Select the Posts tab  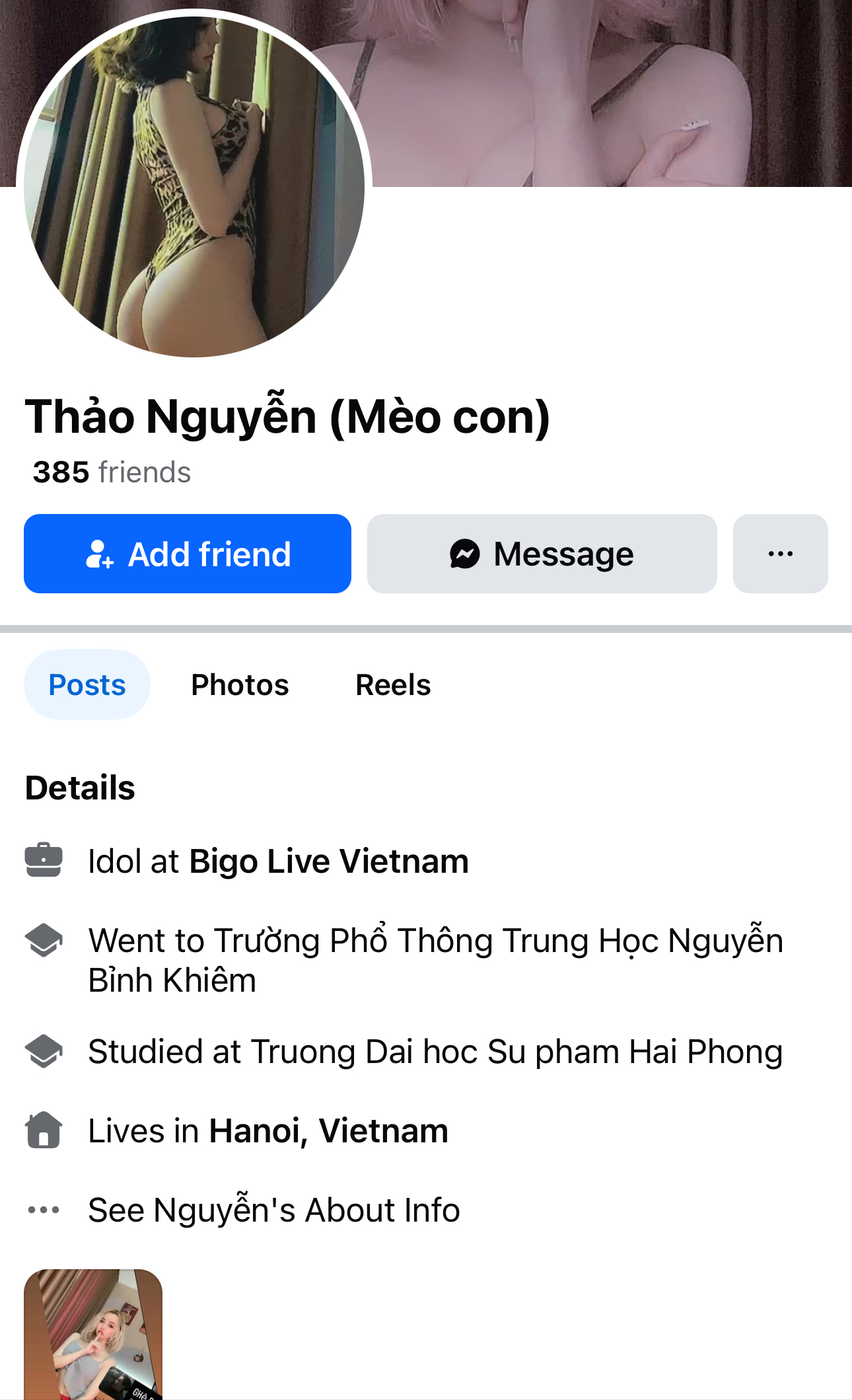87,684
